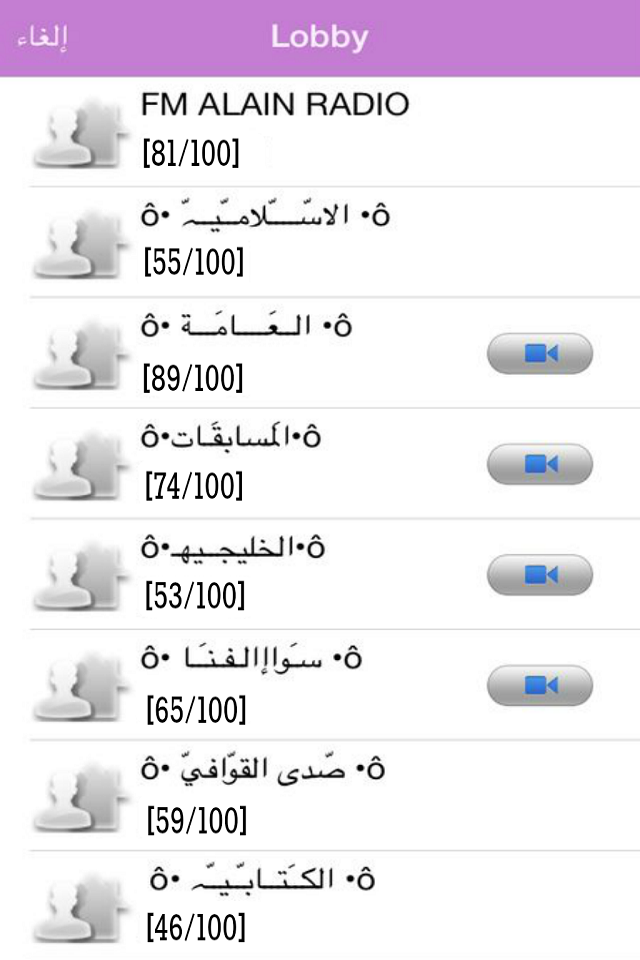Screen dimensions: 640x960
Task: Tap the video button for المسابقات
Action: point(540,464)
